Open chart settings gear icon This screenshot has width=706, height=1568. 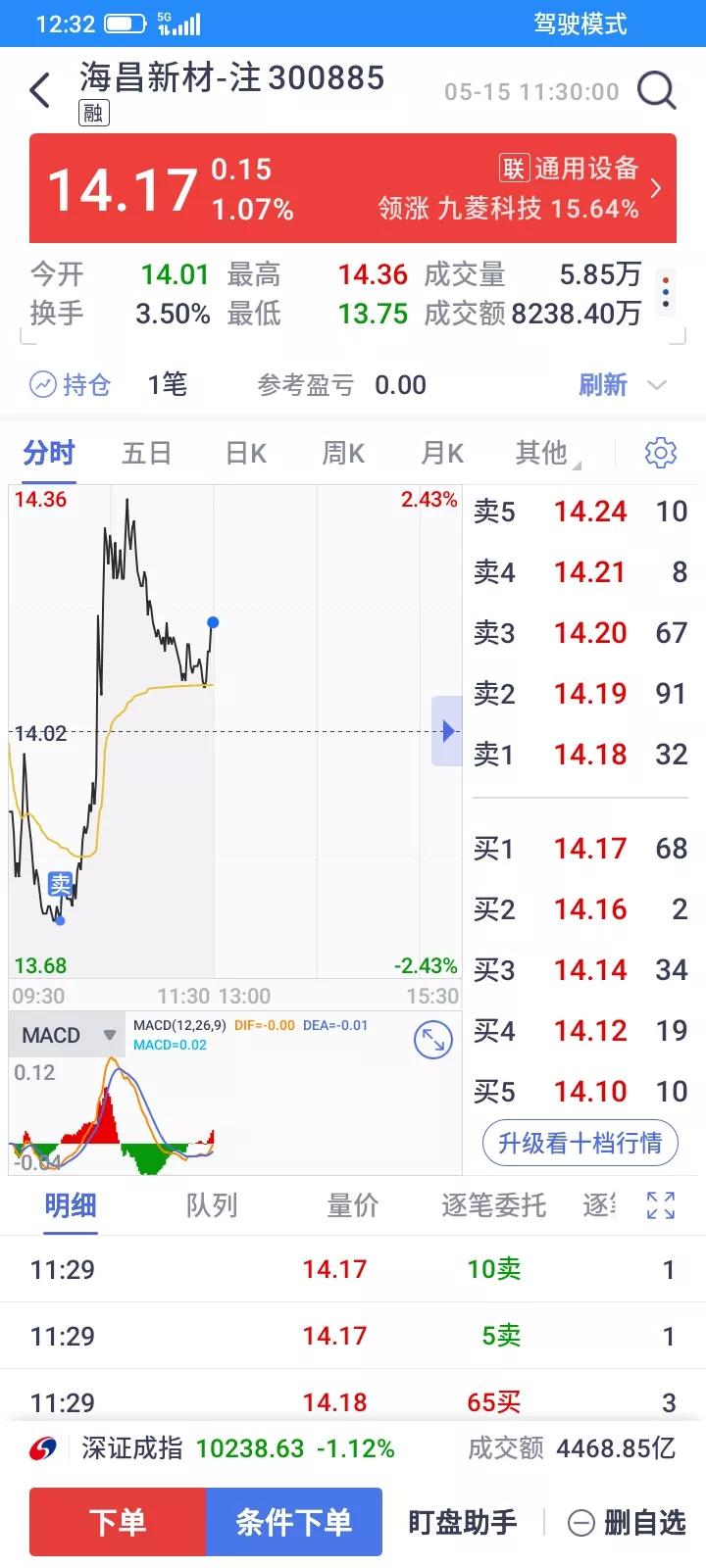coord(661,453)
